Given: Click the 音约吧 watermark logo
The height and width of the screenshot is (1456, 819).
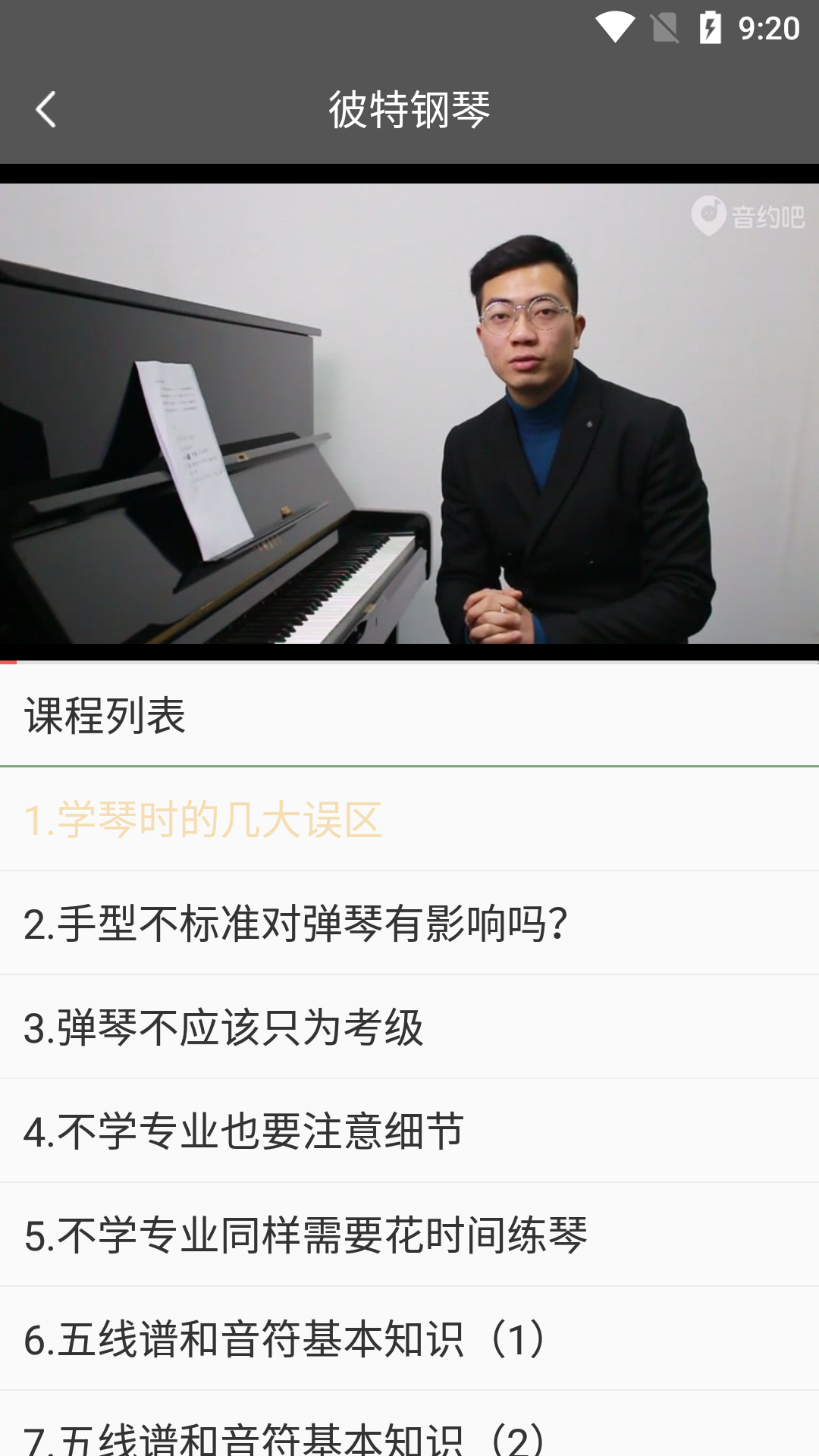Looking at the screenshot, I should click(x=747, y=215).
